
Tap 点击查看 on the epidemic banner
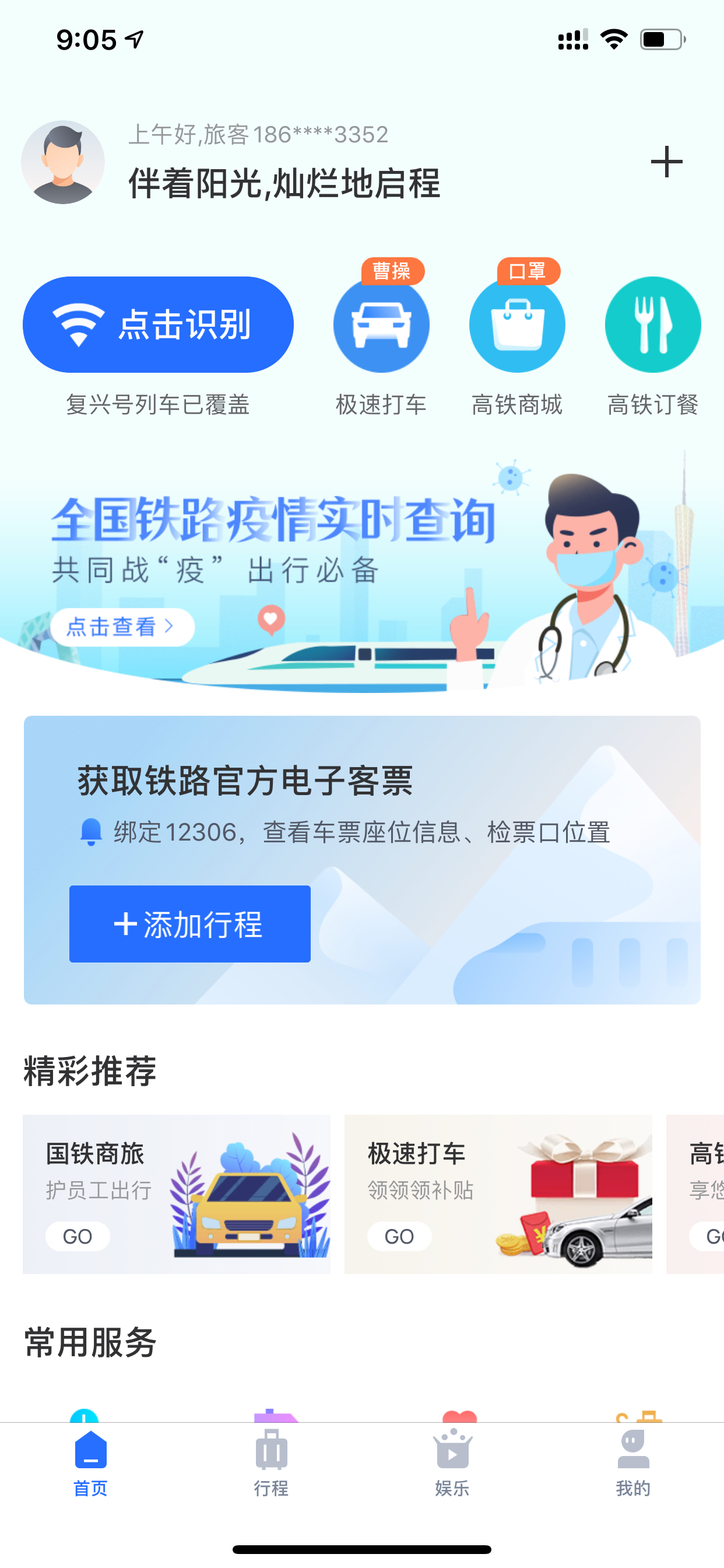click(x=122, y=626)
